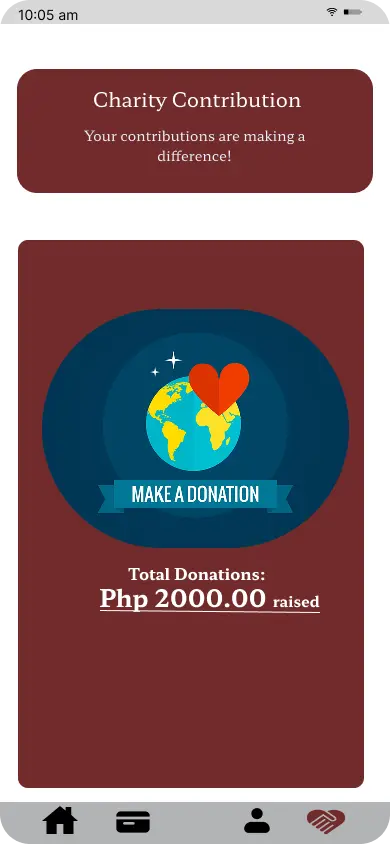Go to the home tab
Image resolution: width=390 pixels, height=844 pixels.
coord(60,821)
